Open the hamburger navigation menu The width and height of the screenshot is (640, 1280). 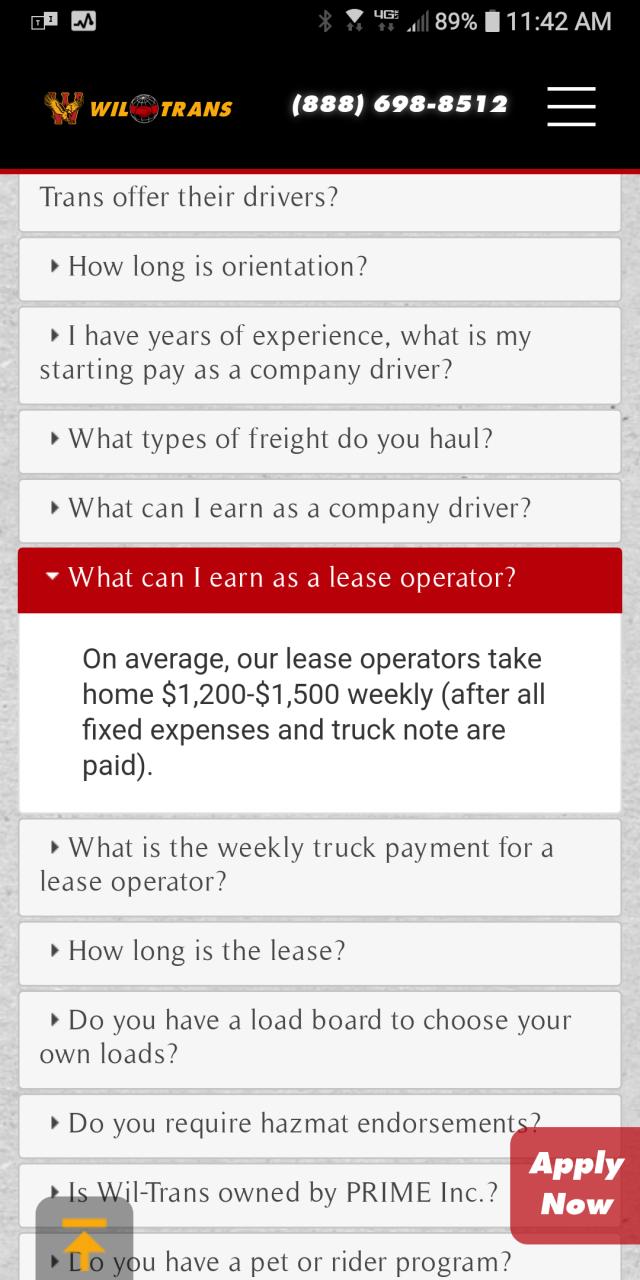coord(571,106)
